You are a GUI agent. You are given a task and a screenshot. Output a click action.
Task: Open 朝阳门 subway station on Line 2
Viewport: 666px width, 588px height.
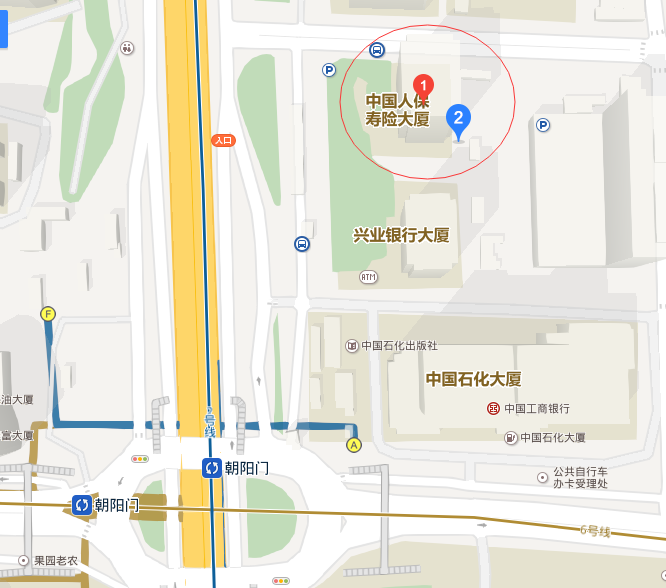(x=212, y=467)
